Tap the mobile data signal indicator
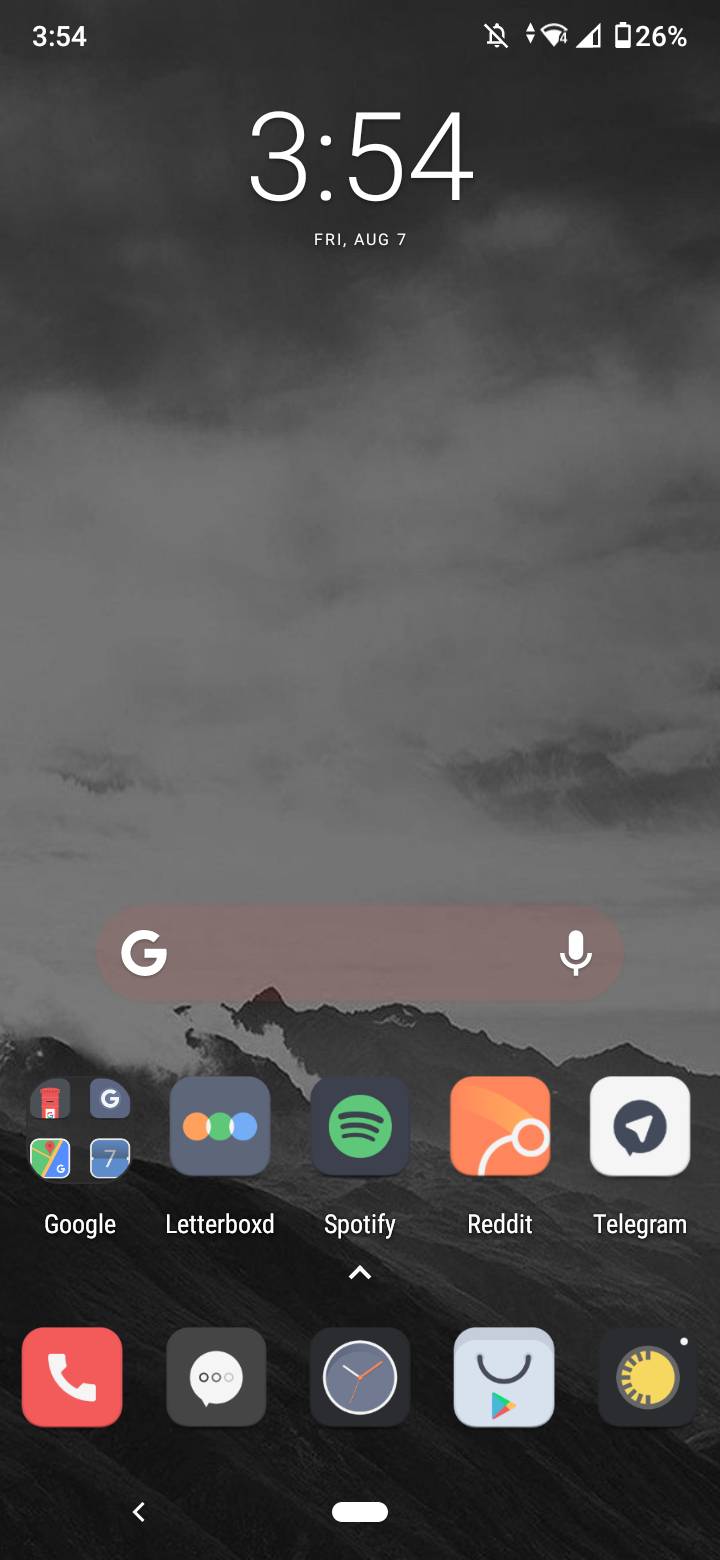This screenshot has height=1560, width=720. click(588, 36)
